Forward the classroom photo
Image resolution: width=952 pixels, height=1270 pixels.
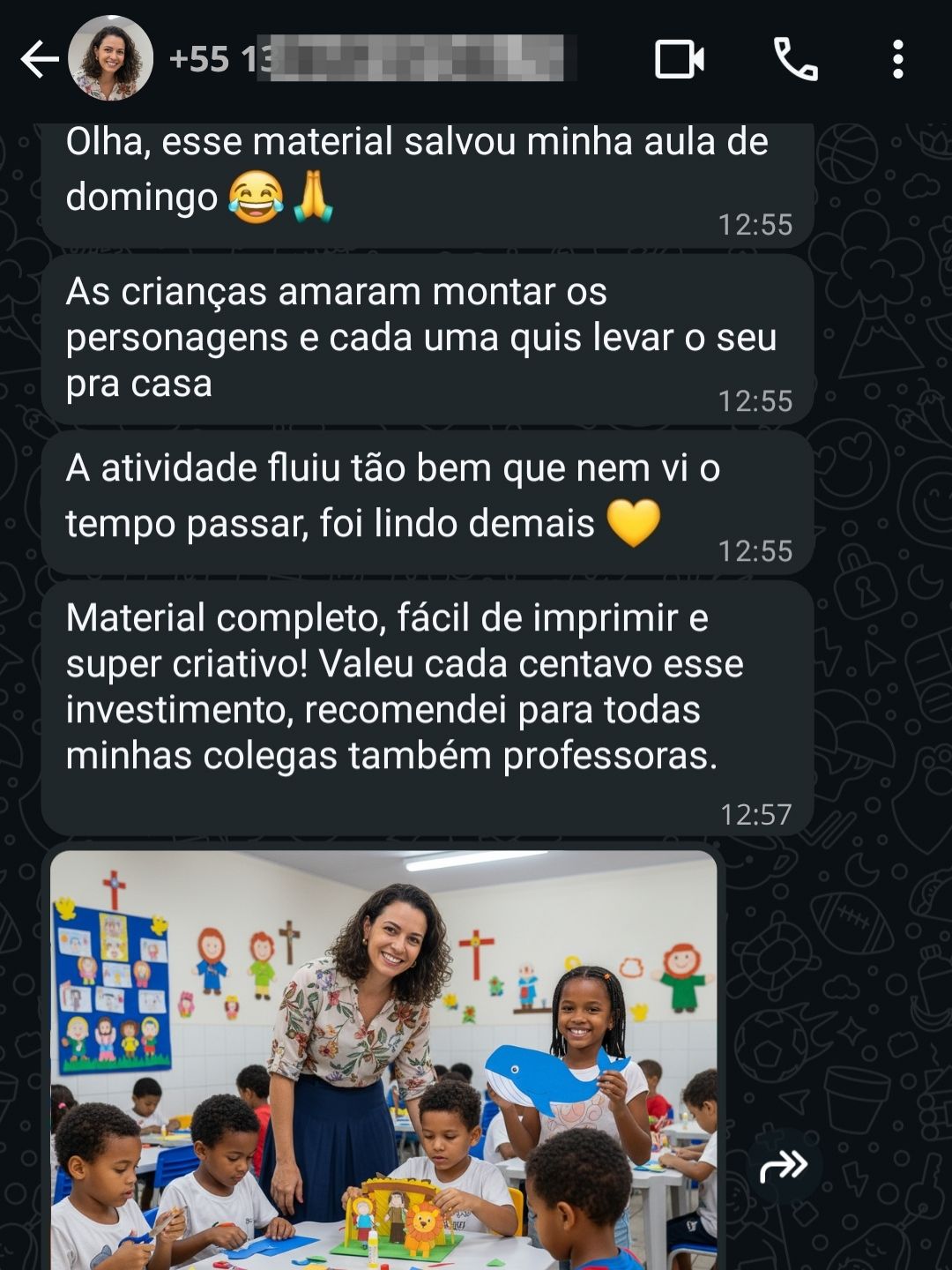pos(784,1166)
